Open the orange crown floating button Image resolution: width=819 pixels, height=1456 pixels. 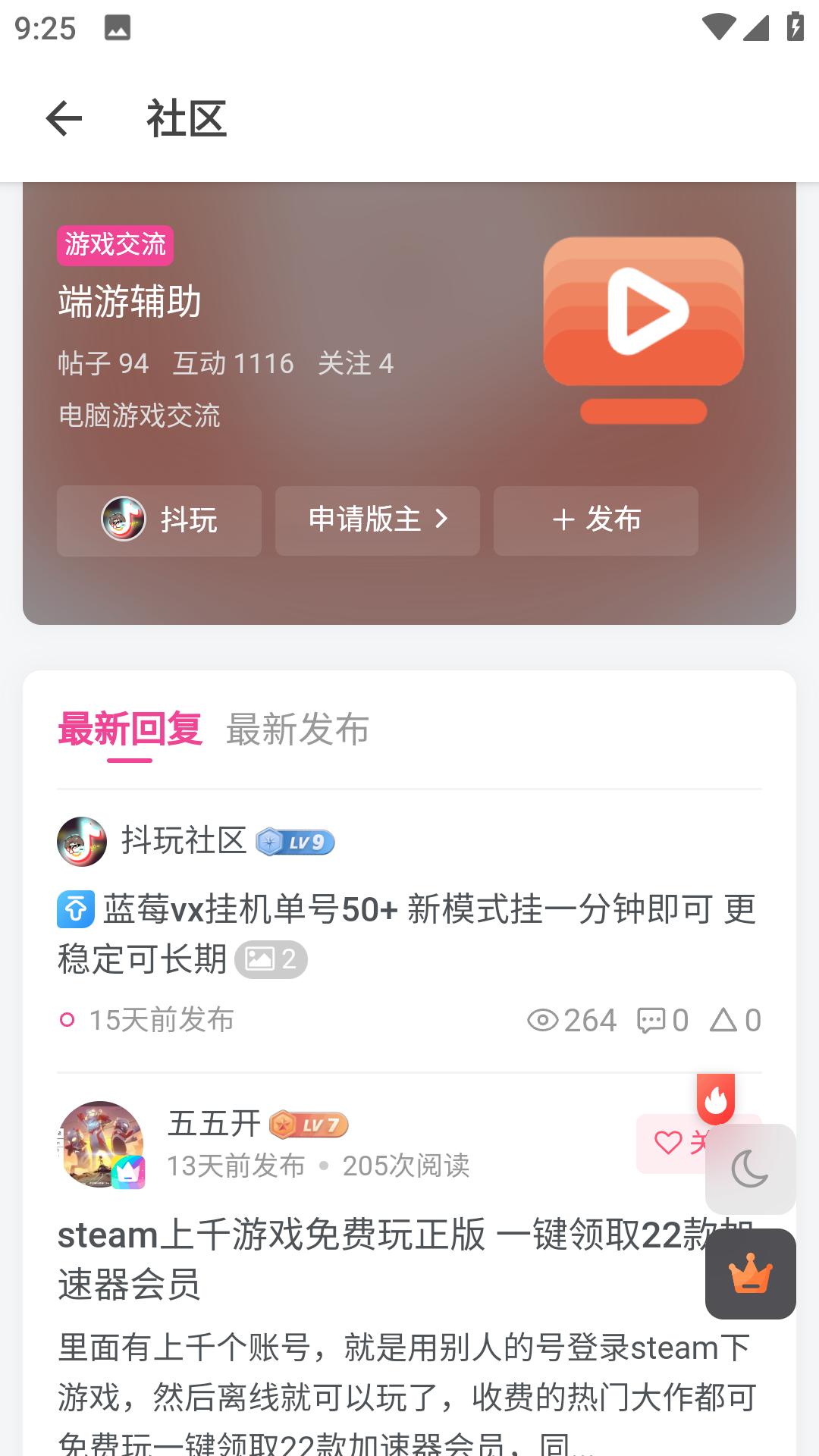click(x=750, y=1274)
